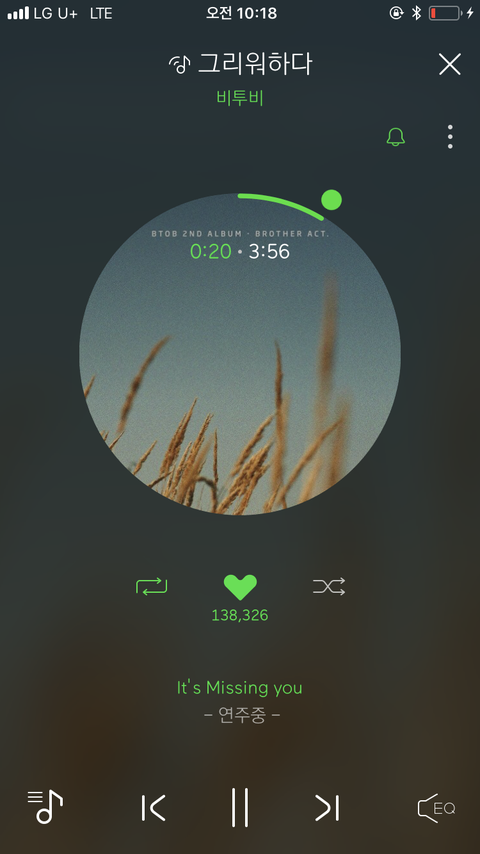480x854 pixels.
Task: Skip to the next track
Action: (x=327, y=808)
